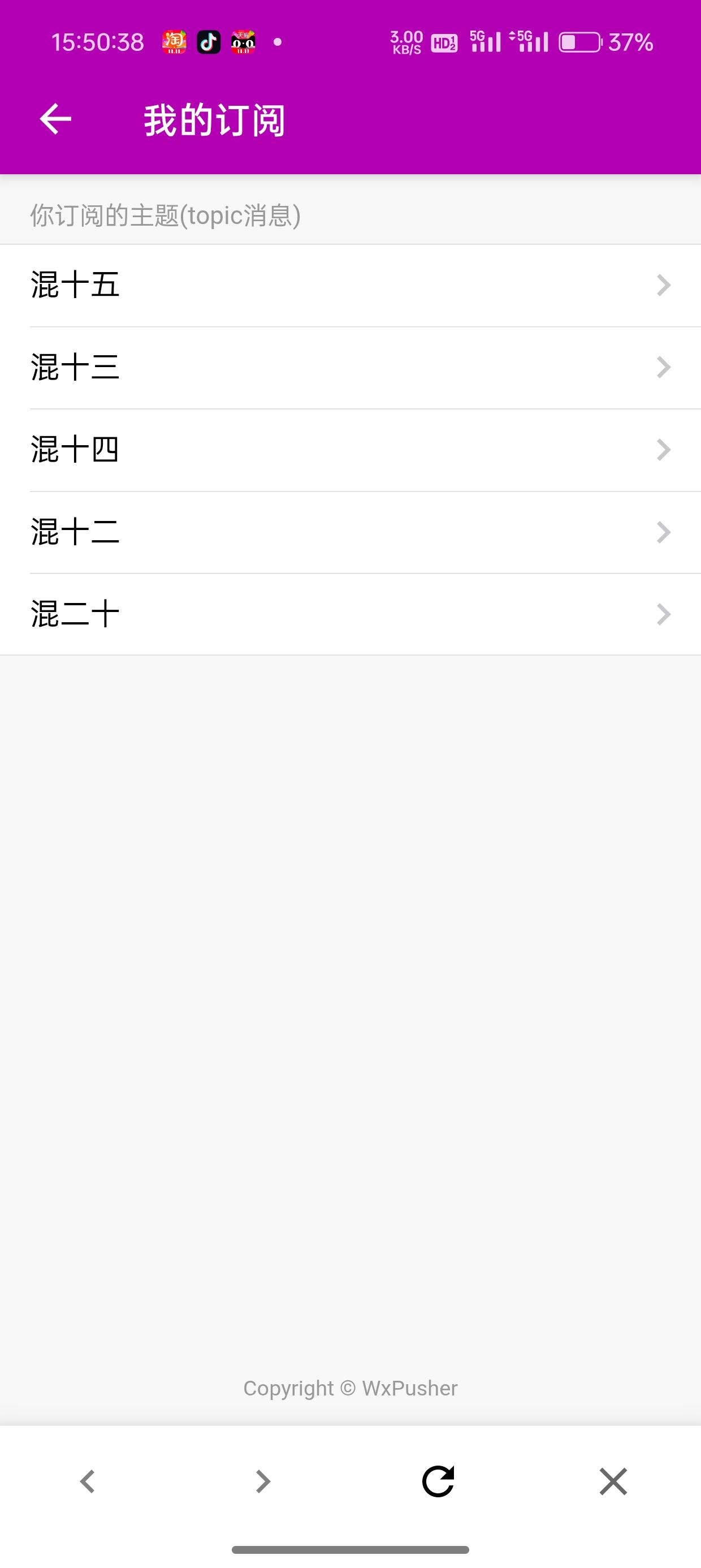The width and height of the screenshot is (701, 1568).
Task: Go forward to the next web page
Action: point(263,1481)
